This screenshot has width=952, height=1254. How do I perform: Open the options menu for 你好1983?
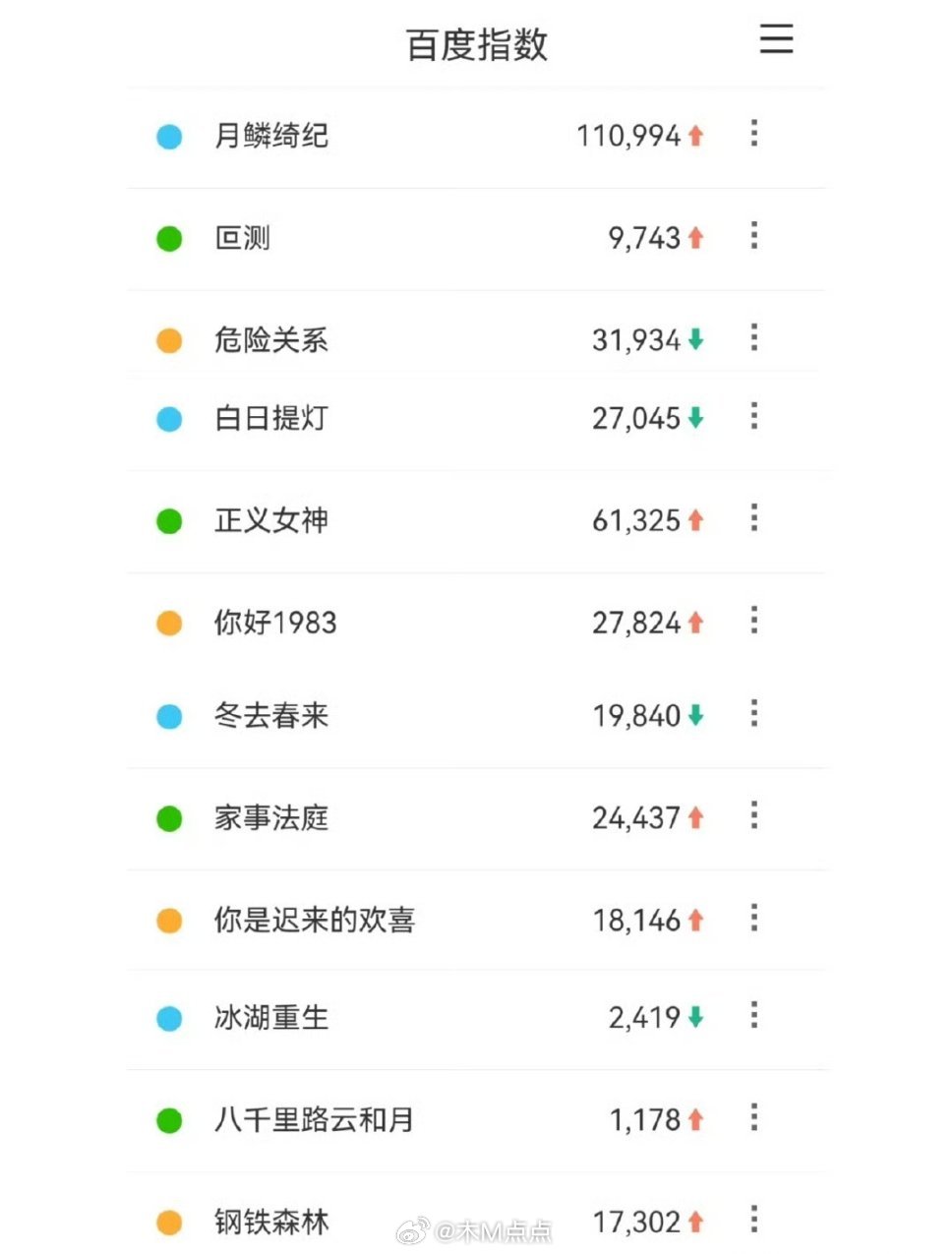(753, 620)
